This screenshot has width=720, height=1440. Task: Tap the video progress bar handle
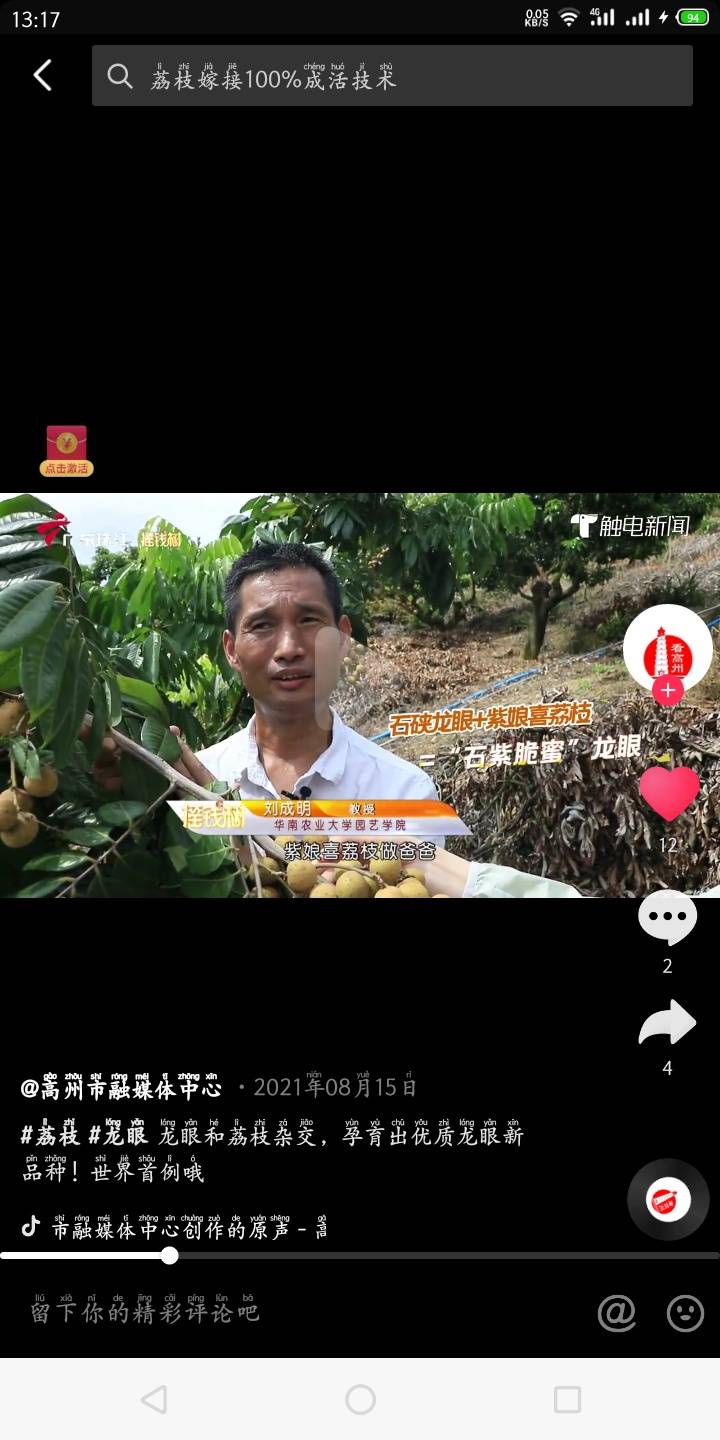click(170, 1255)
